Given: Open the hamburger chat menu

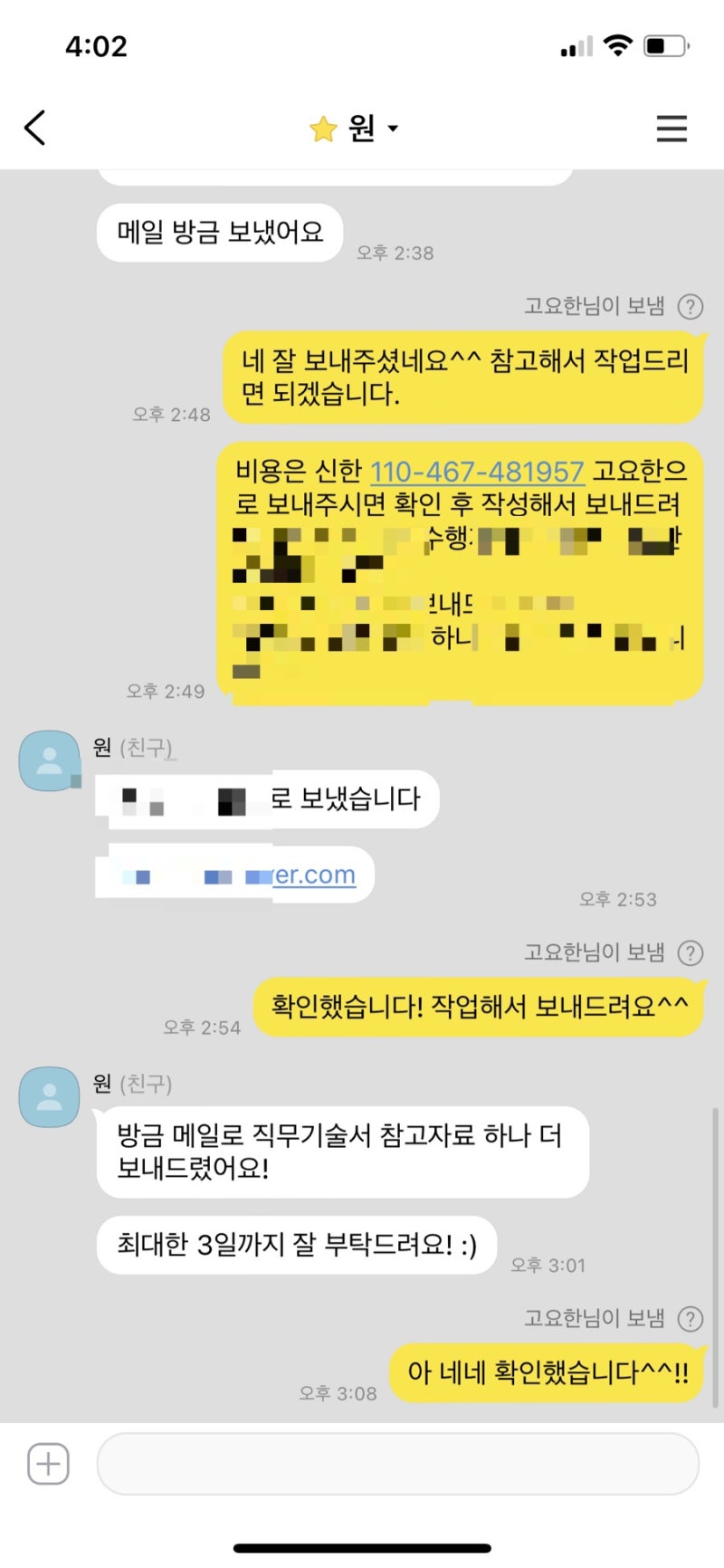Looking at the screenshot, I should click(x=672, y=129).
